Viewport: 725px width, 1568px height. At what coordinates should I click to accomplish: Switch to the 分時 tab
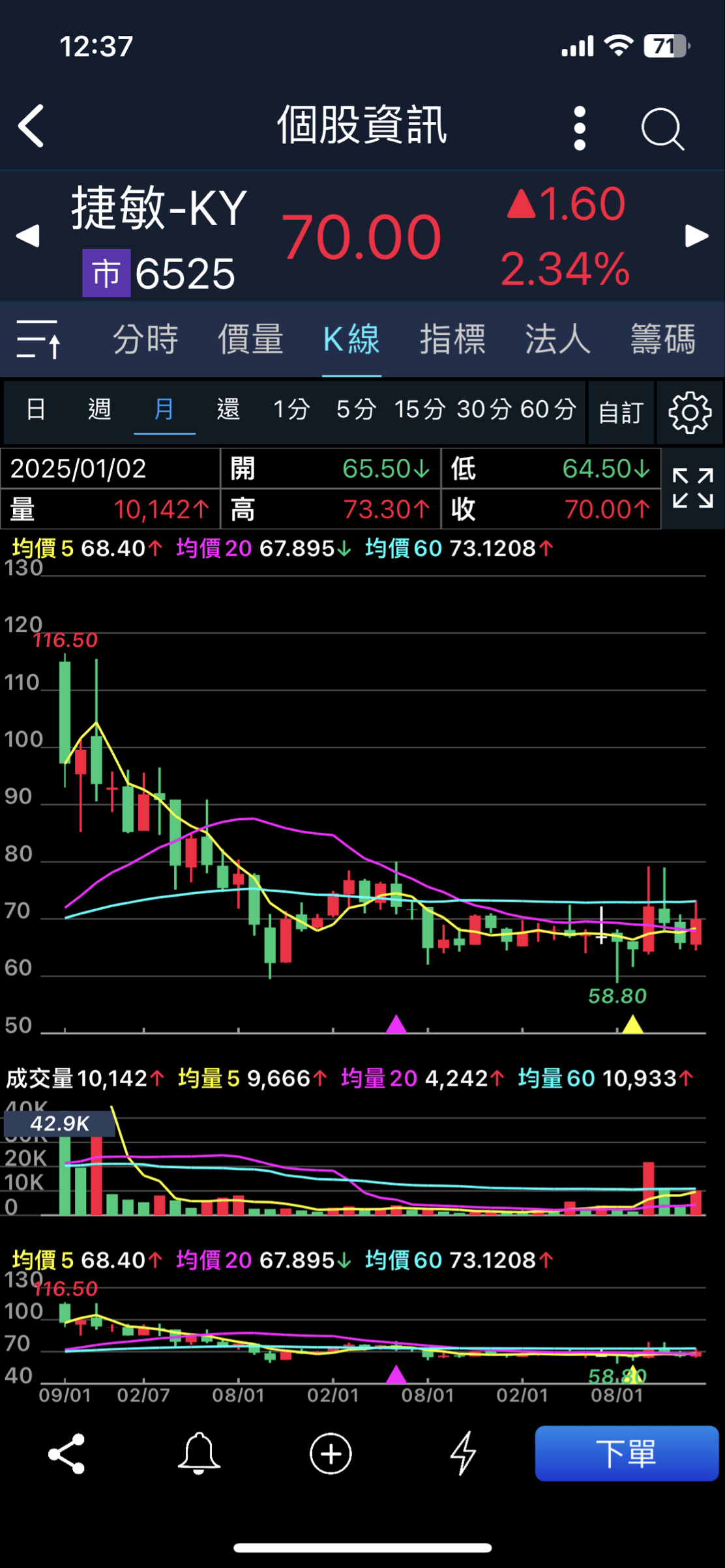pyautogui.click(x=145, y=339)
